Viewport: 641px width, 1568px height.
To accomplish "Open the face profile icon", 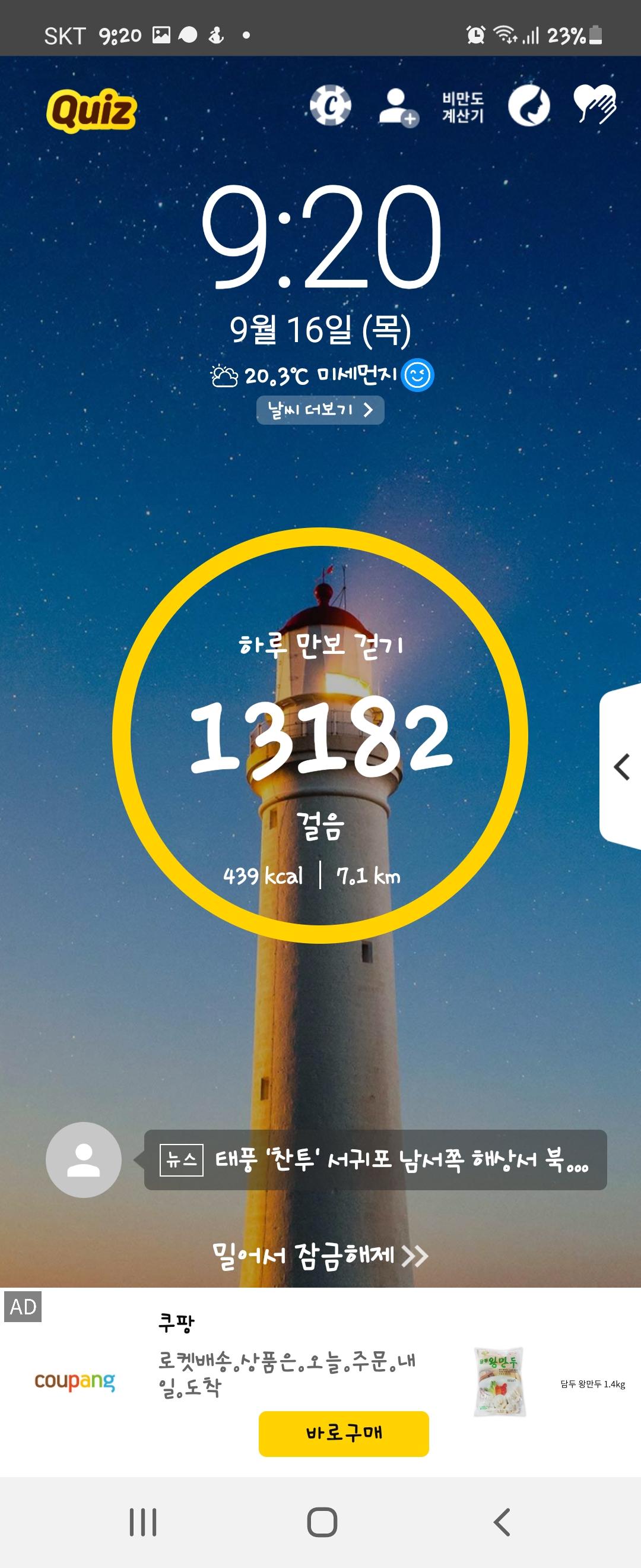I will coord(528,106).
